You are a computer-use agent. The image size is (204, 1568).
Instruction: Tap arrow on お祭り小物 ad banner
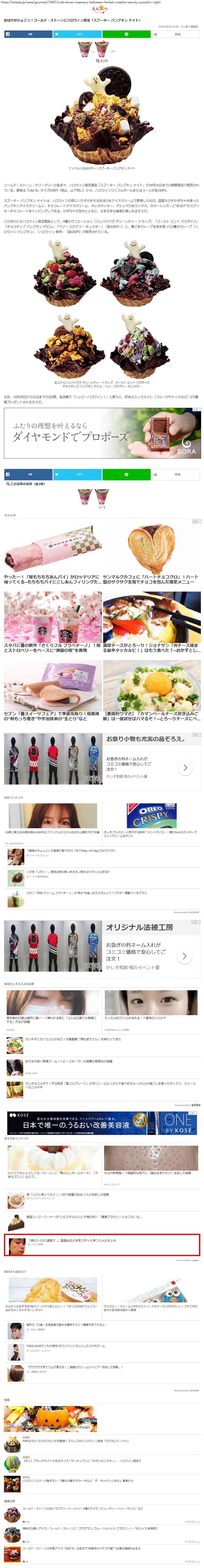tap(185, 768)
